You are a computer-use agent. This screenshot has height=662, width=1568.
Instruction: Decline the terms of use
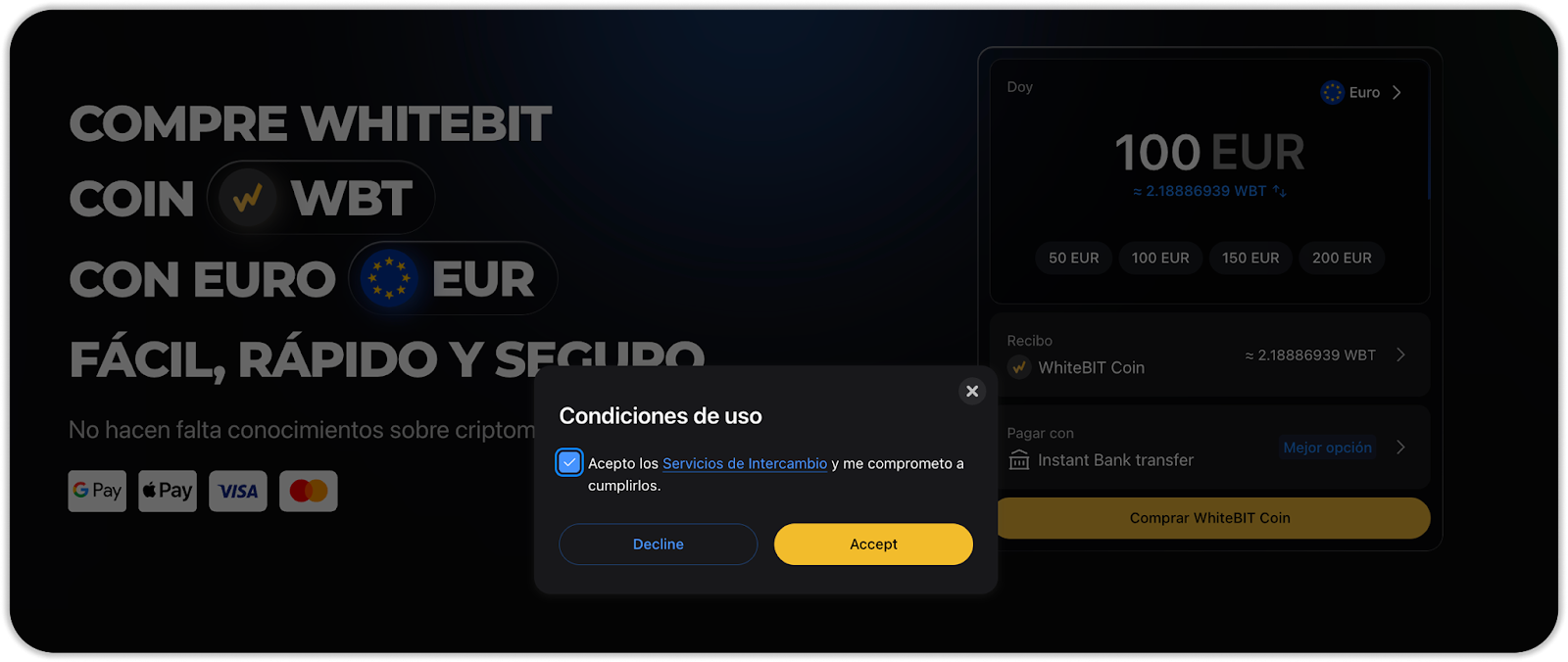tap(658, 544)
